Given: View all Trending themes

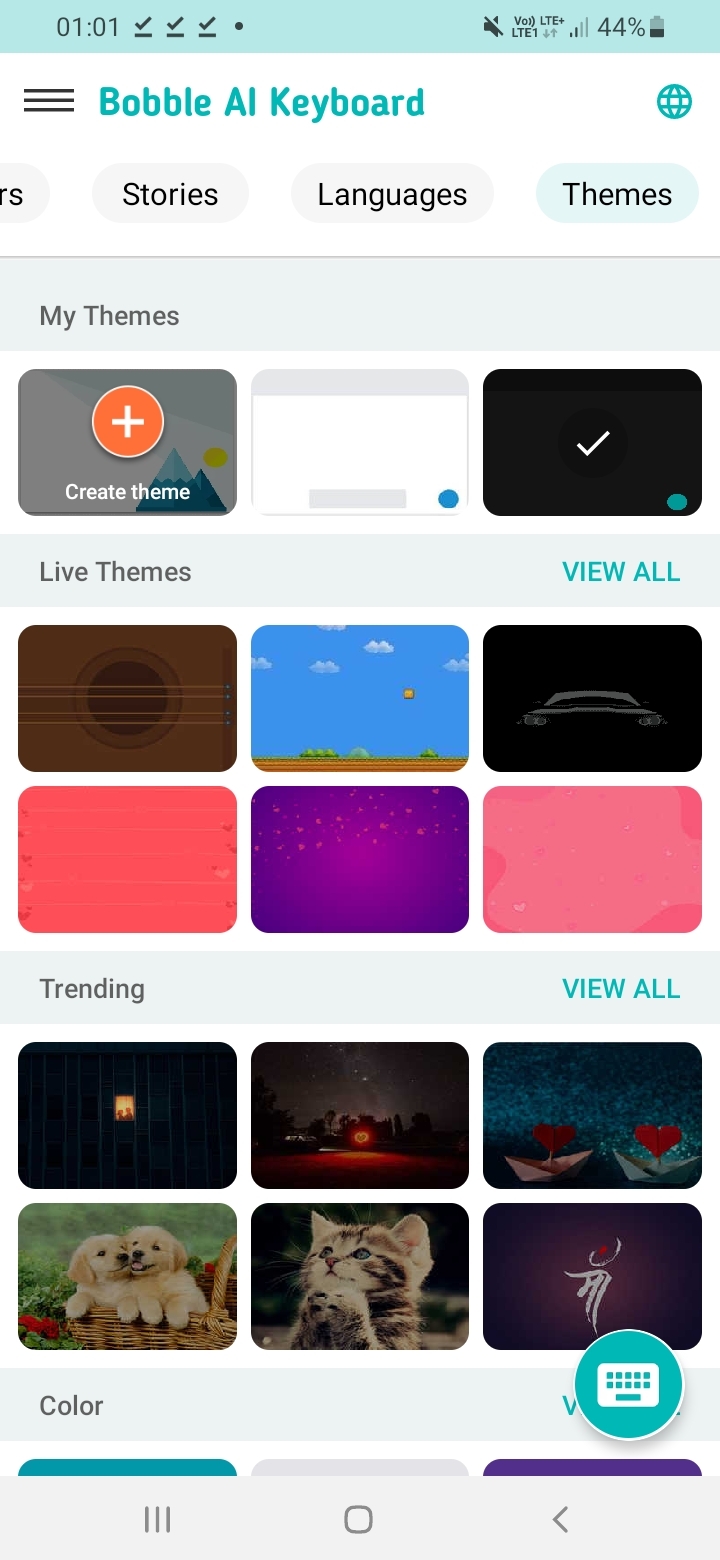Looking at the screenshot, I should pos(621,989).
